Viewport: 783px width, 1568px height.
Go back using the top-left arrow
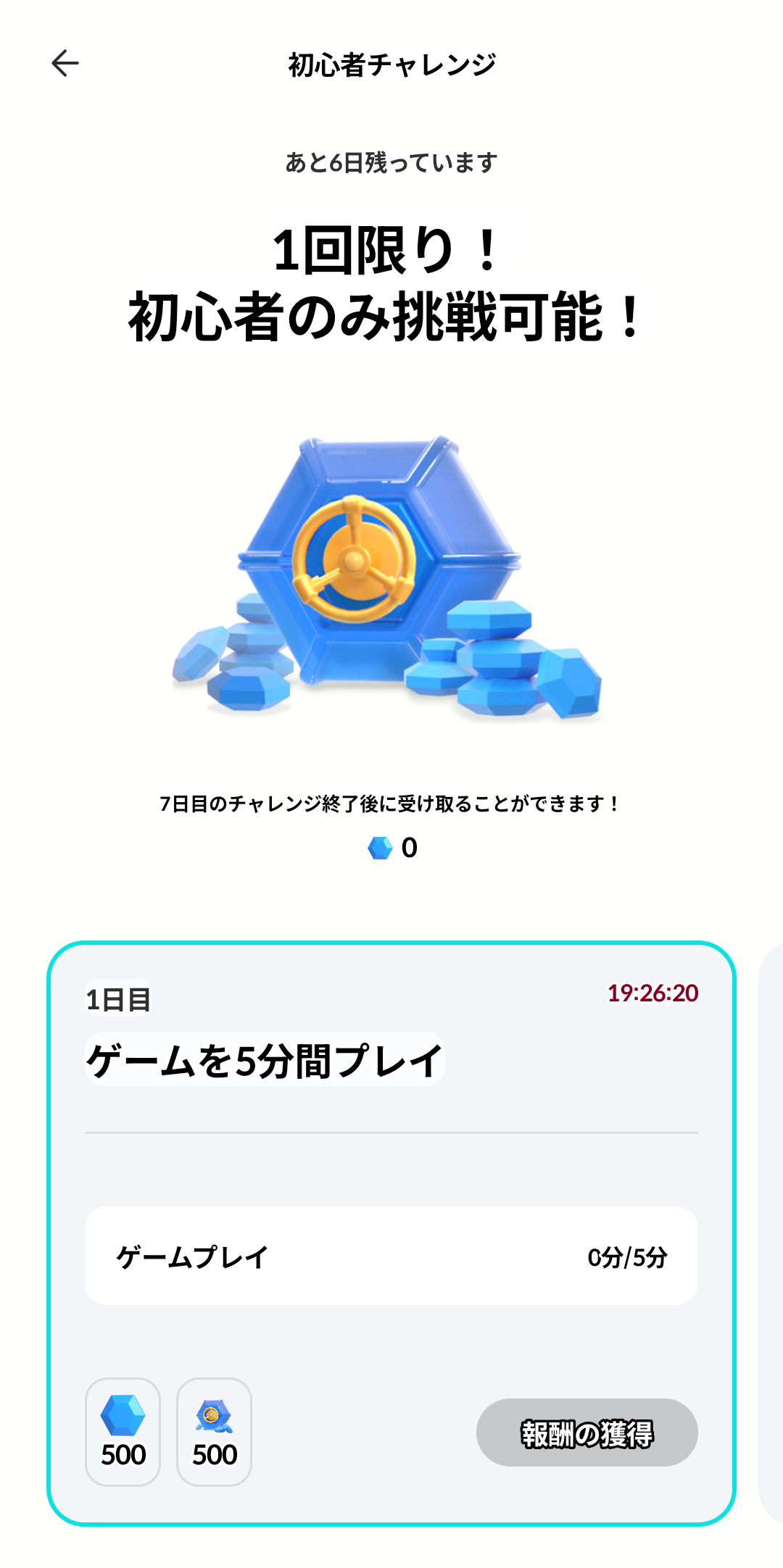65,64
